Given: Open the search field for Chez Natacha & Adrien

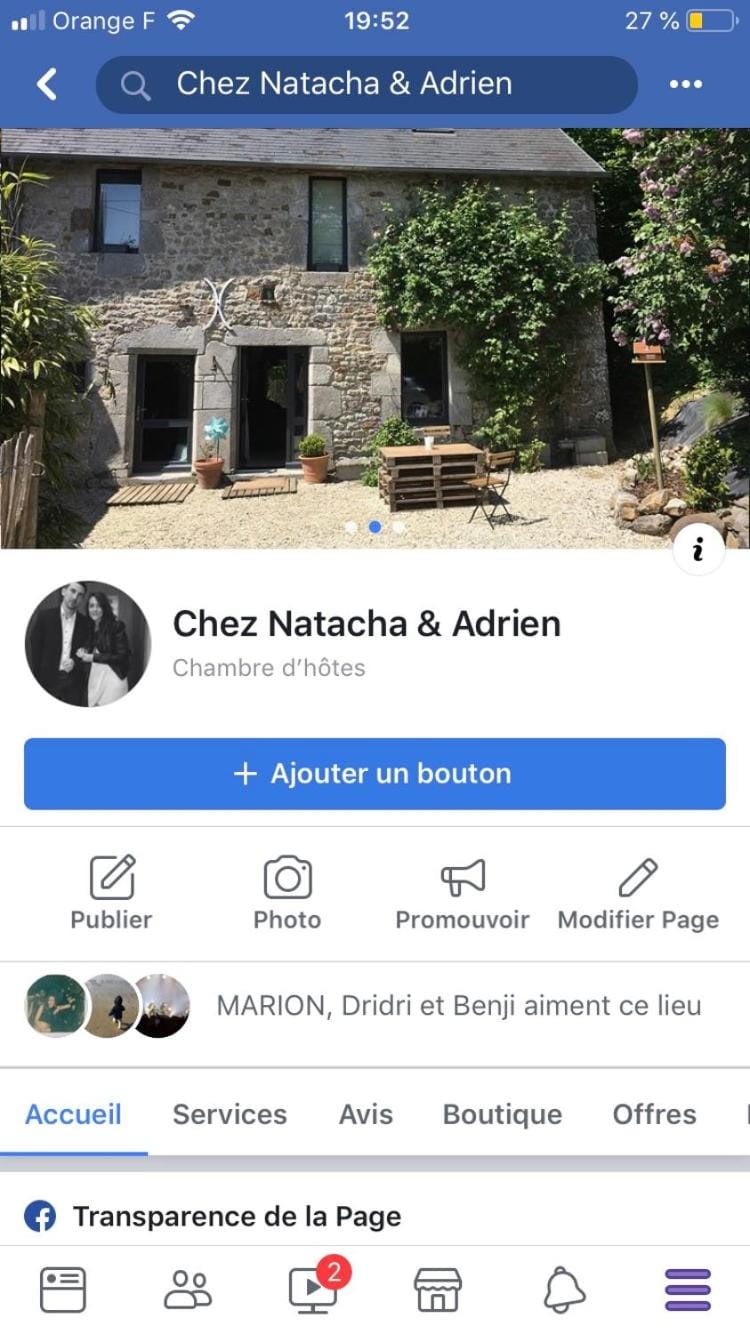Looking at the screenshot, I should tap(366, 85).
